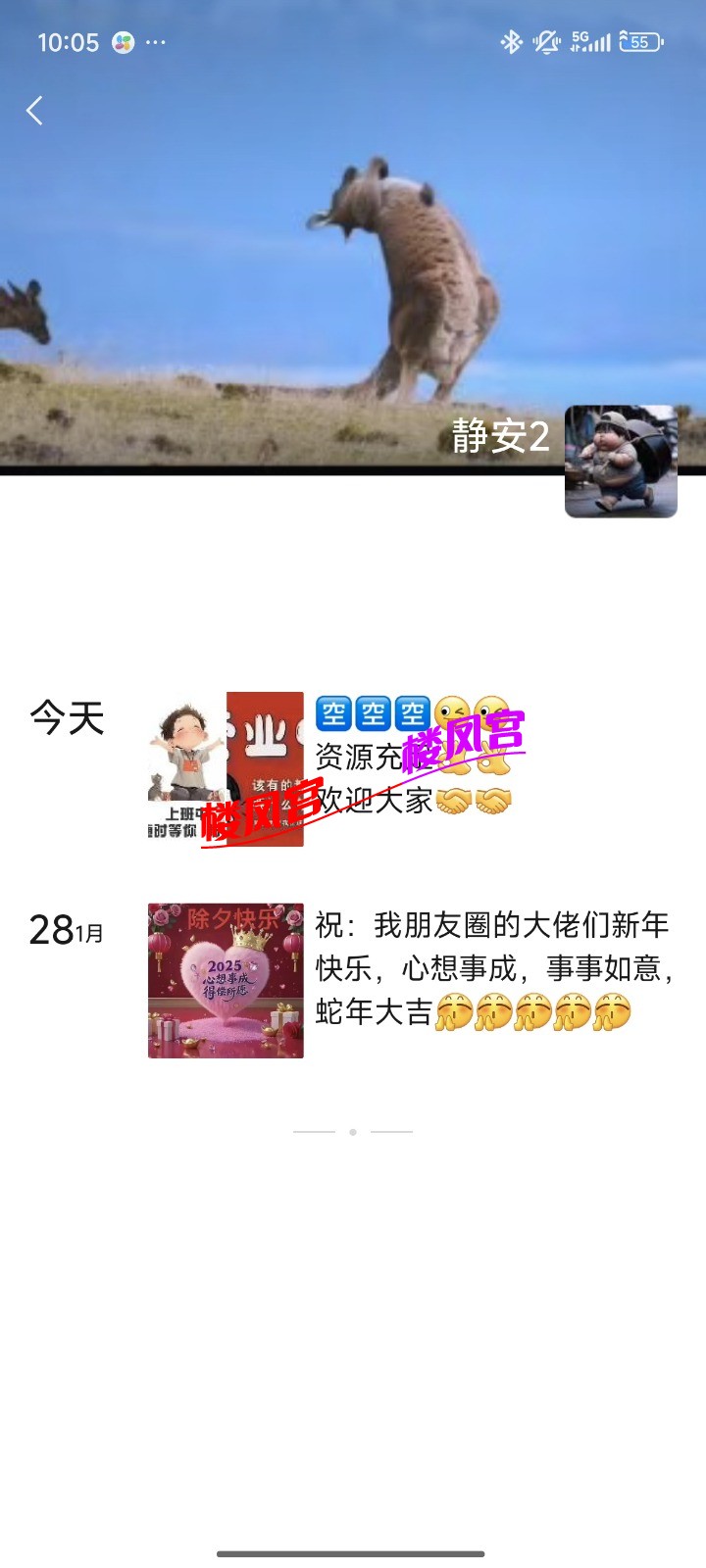Tap the 今天 date label
The width and height of the screenshot is (706, 1568).
click(x=69, y=718)
